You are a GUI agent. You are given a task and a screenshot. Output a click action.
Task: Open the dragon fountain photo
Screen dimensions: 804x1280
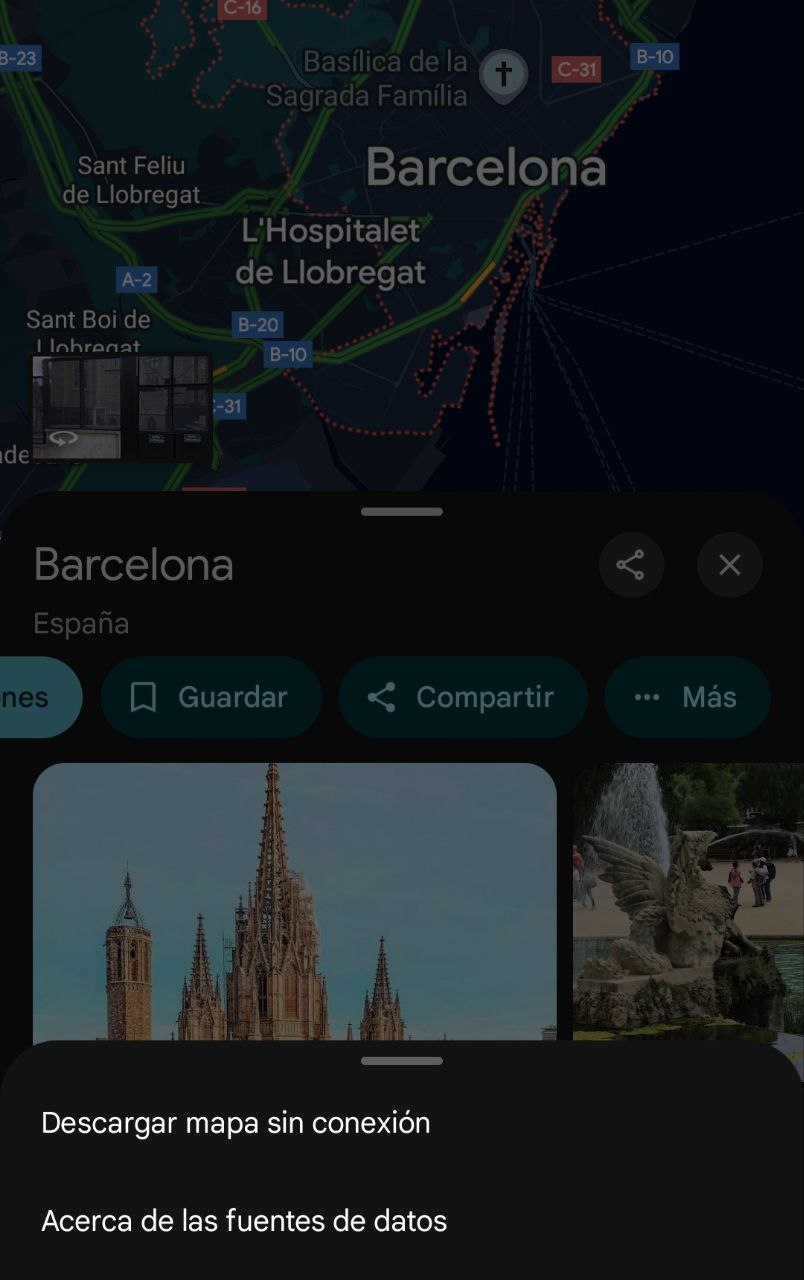[688, 900]
